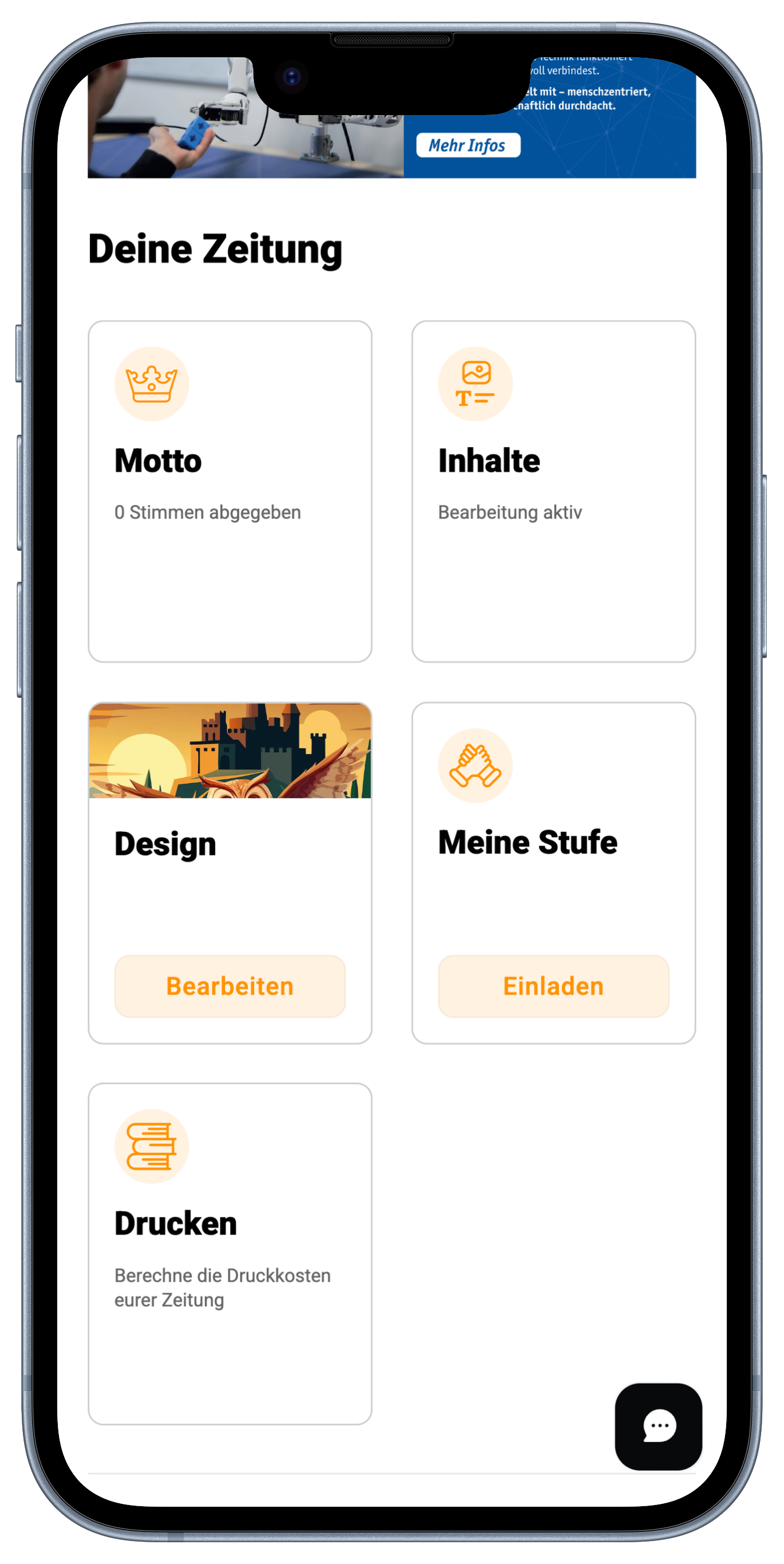Screen dimensions: 784x1564
Task: Tap Einladen on Meine Stufe card
Action: point(553,986)
